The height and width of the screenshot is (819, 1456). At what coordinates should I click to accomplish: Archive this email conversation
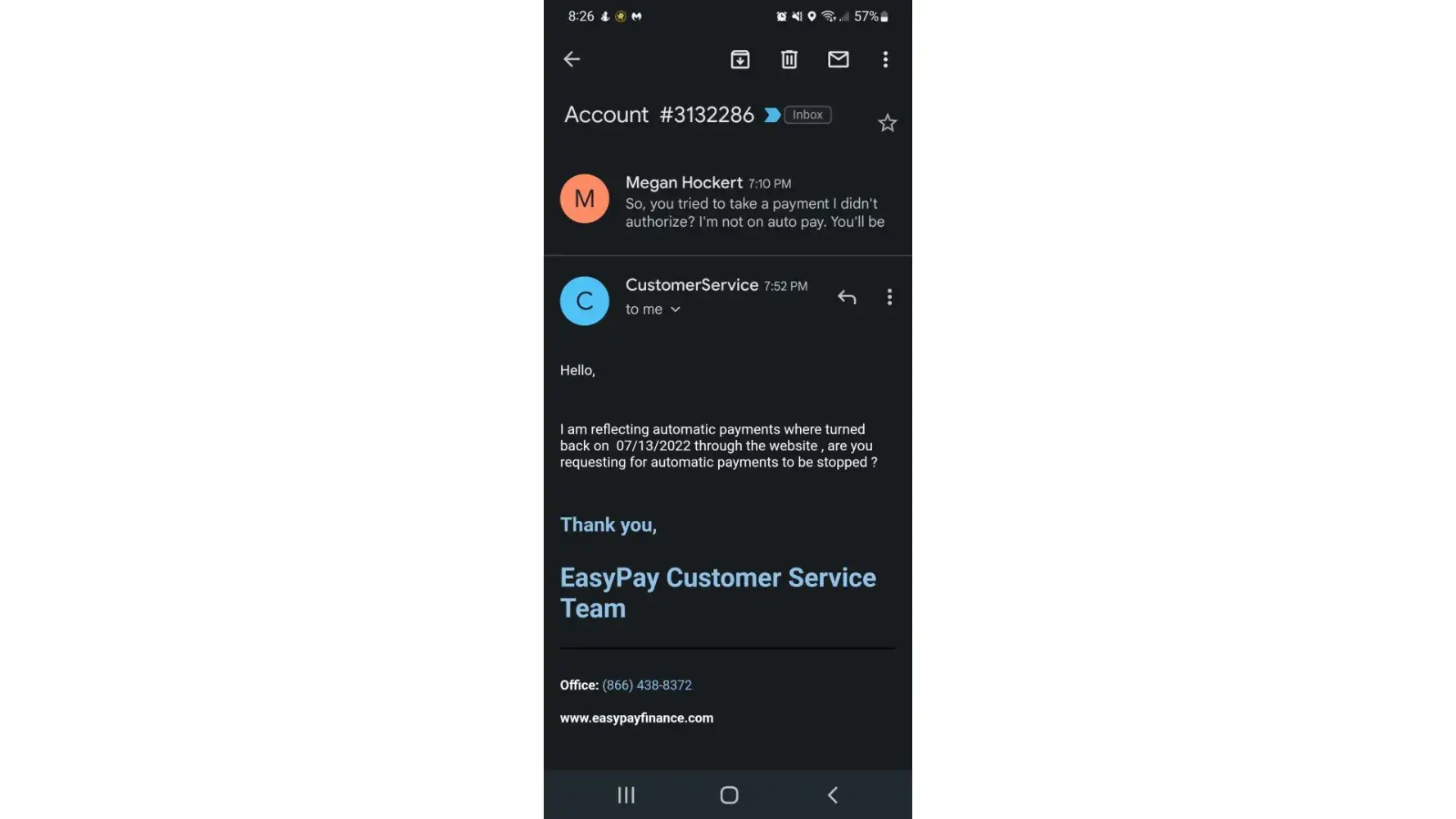click(739, 59)
